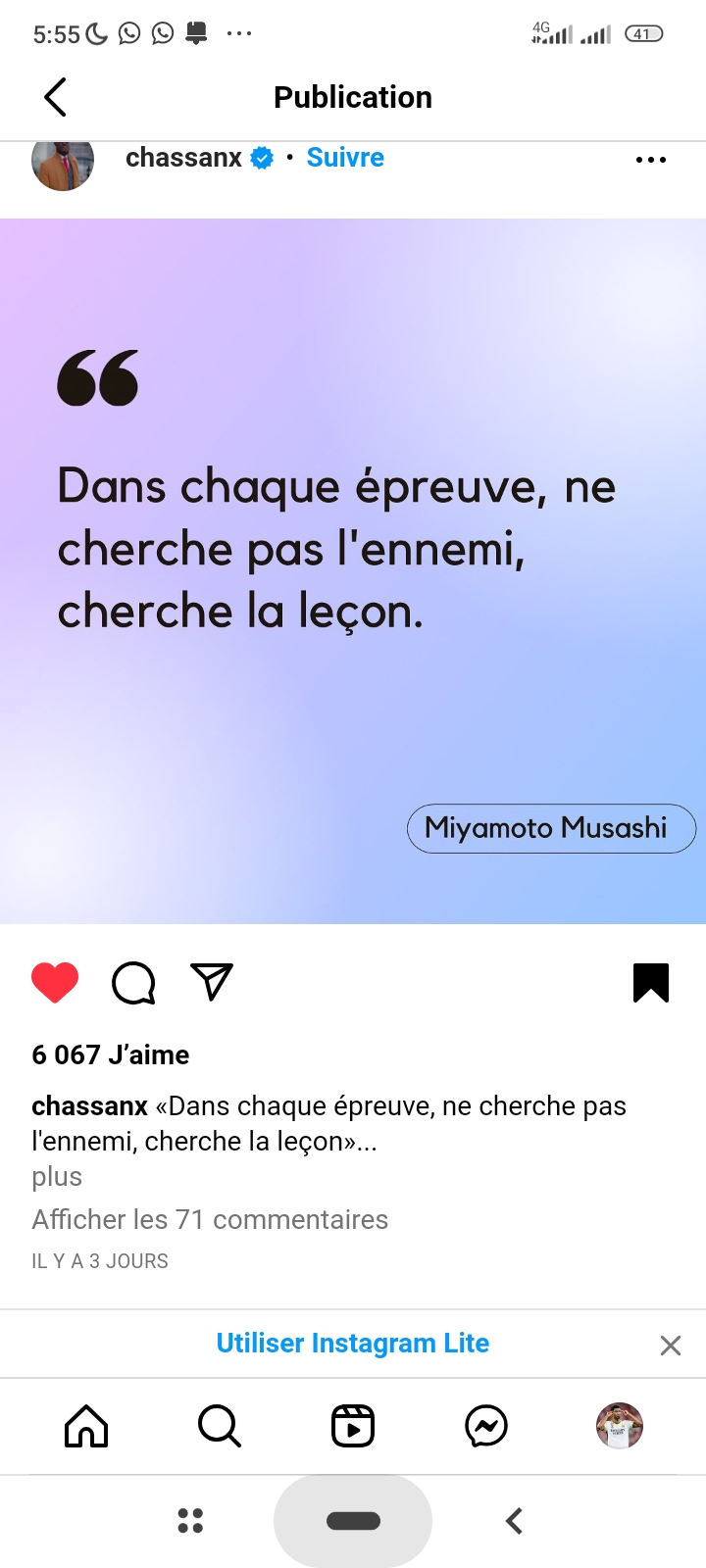Screen dimensions: 706x1568
Task: Open the post options menu
Action: [650, 160]
